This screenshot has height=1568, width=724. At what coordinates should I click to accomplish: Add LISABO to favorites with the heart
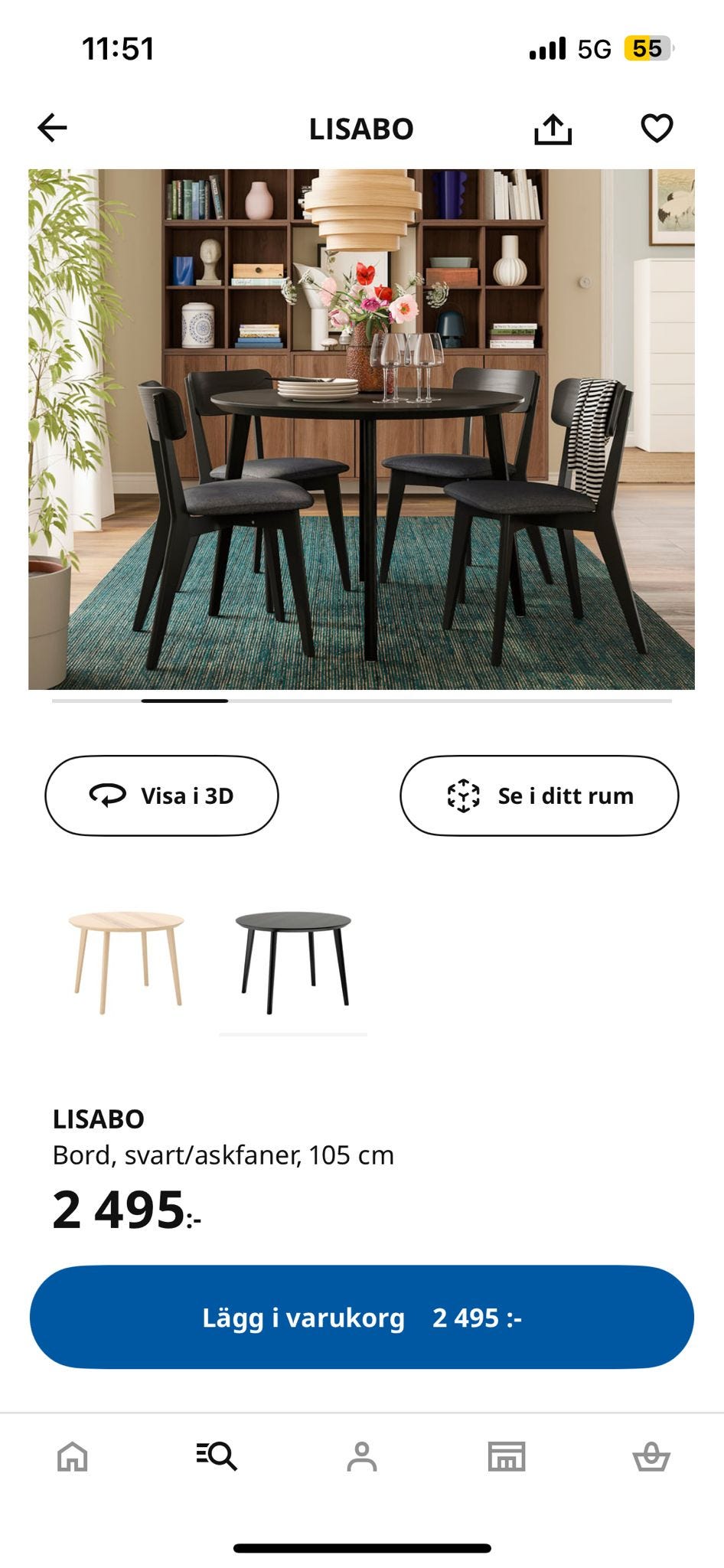click(657, 128)
